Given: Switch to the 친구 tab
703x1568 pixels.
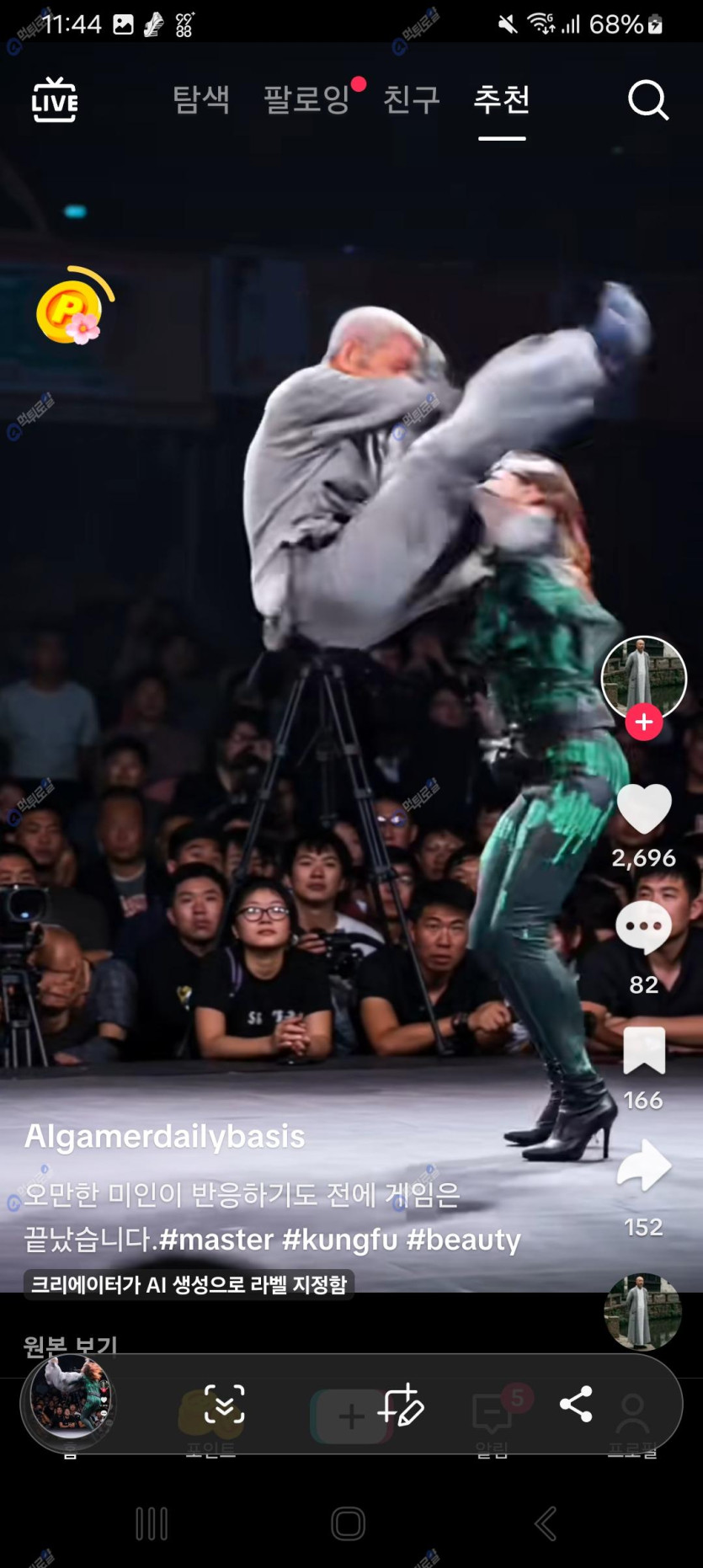Looking at the screenshot, I should tap(412, 99).
